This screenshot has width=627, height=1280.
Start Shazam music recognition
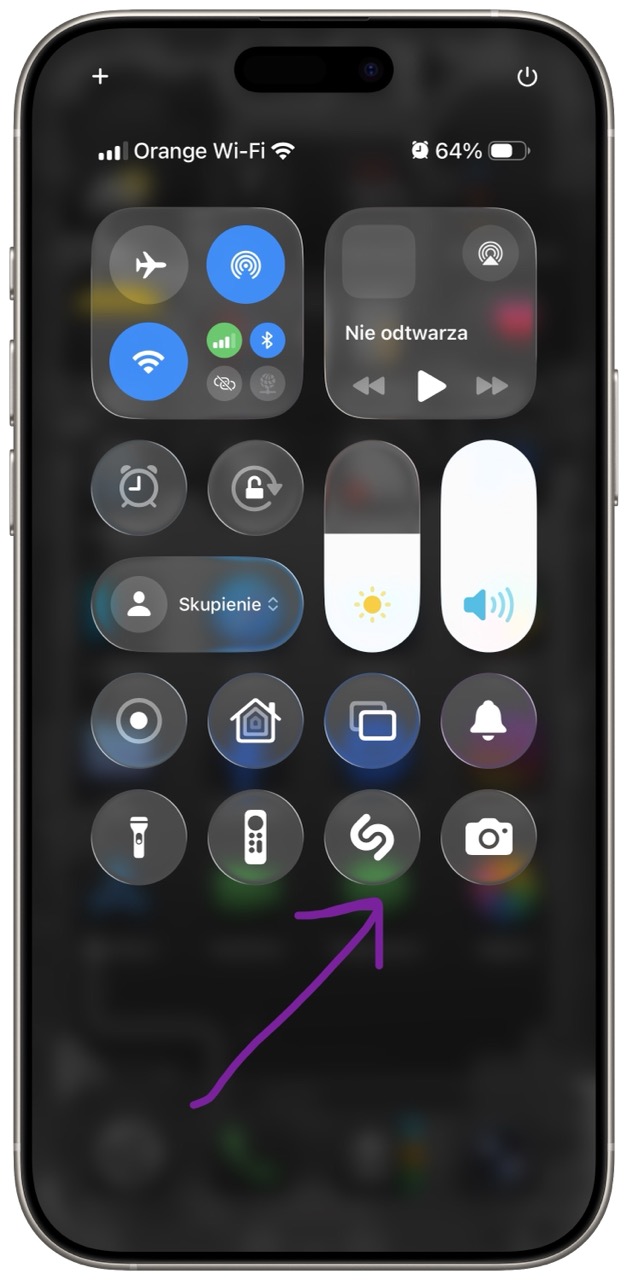click(x=373, y=838)
